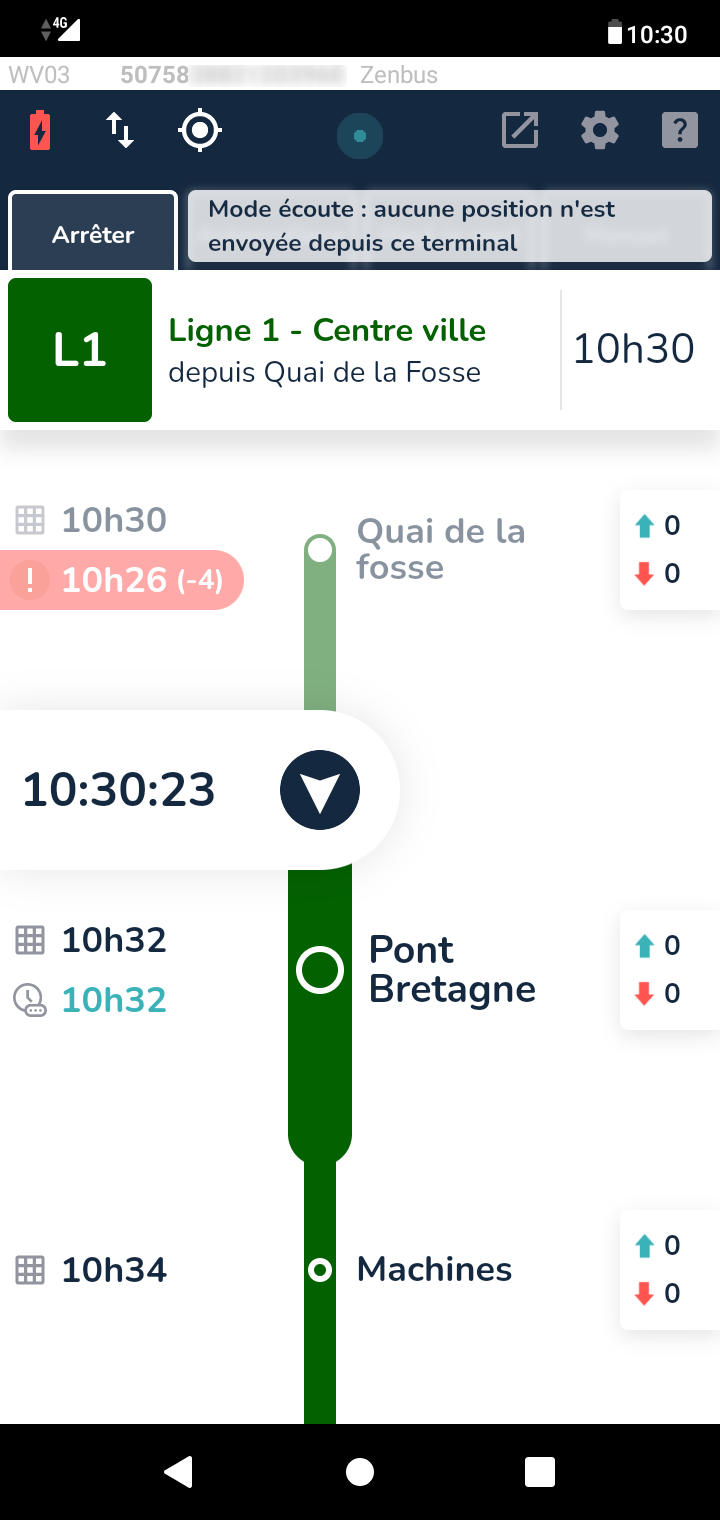
Task: Open the help question mark icon
Action: (x=679, y=132)
